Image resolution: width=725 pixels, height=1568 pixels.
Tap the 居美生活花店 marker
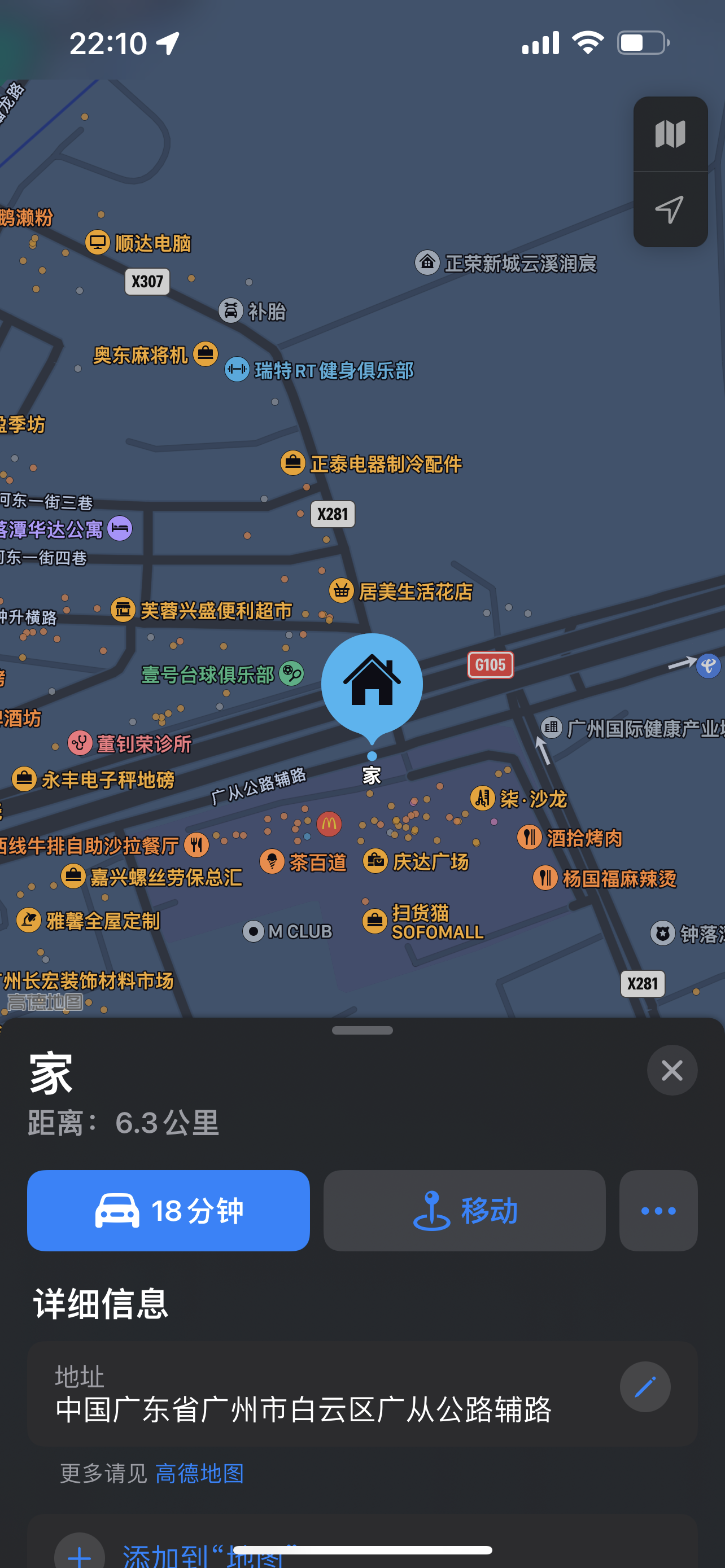click(x=342, y=590)
